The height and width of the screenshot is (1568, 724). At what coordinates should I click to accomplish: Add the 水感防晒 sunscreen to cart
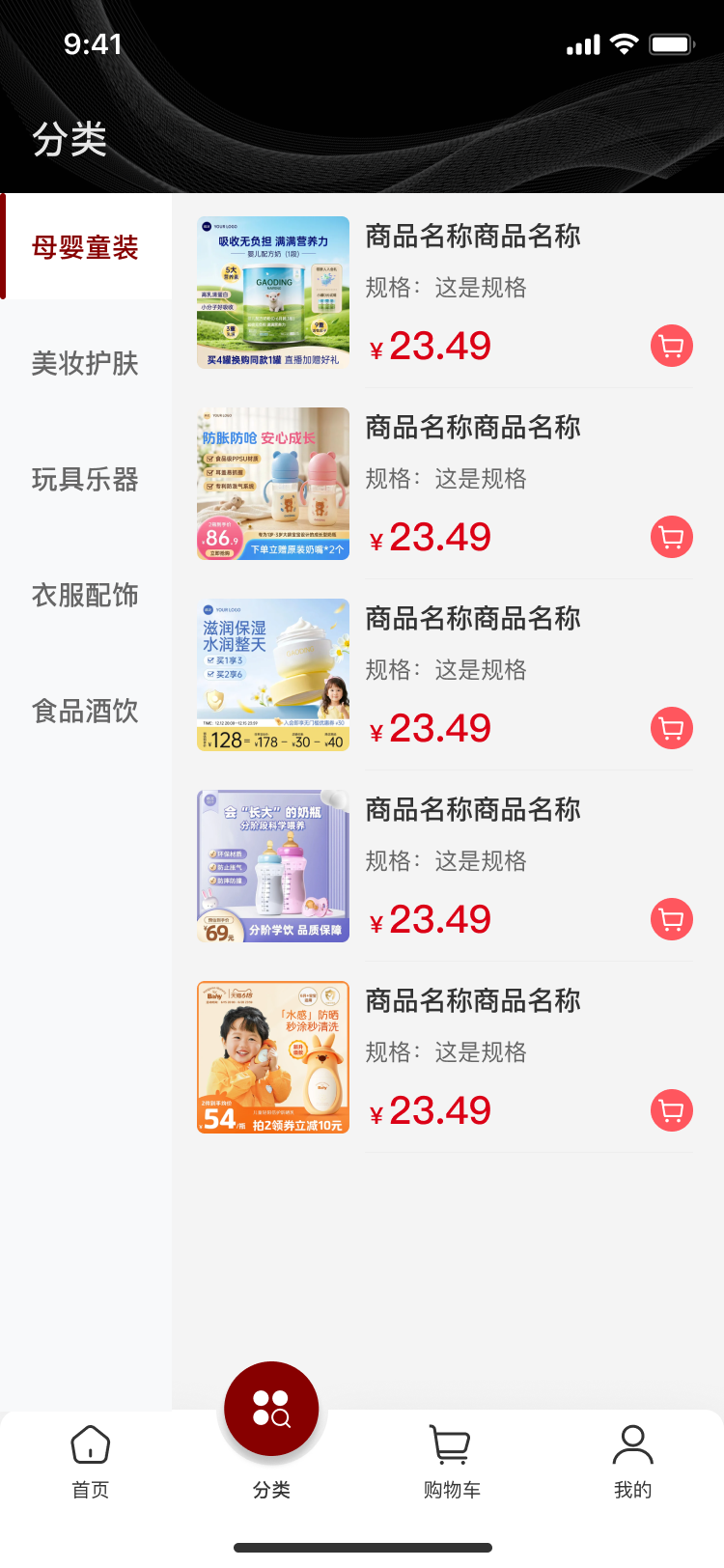[x=671, y=1110]
